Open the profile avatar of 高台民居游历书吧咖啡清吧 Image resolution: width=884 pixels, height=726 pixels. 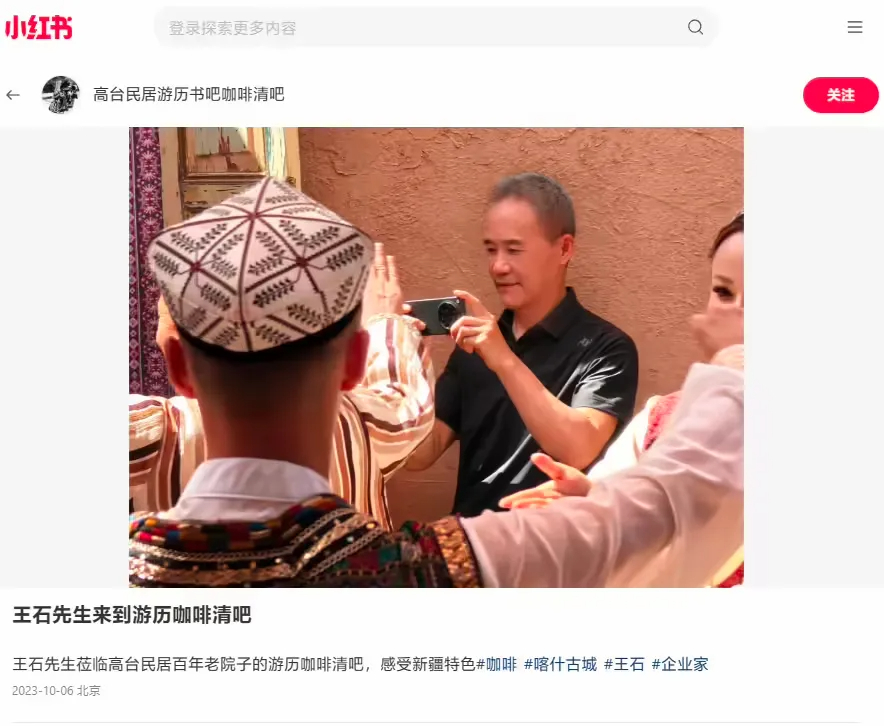[x=60, y=95]
